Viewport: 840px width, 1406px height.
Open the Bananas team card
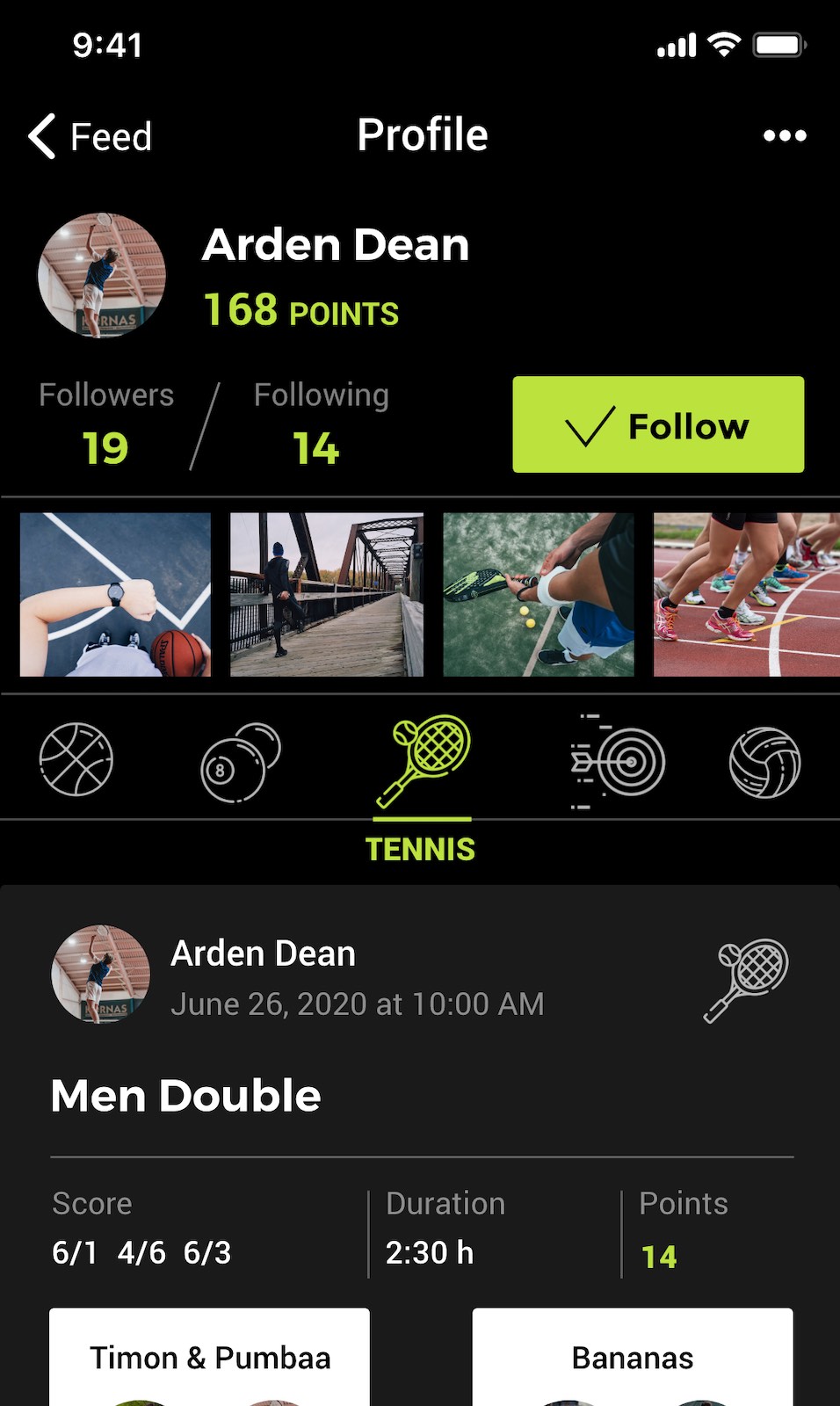(632, 1358)
